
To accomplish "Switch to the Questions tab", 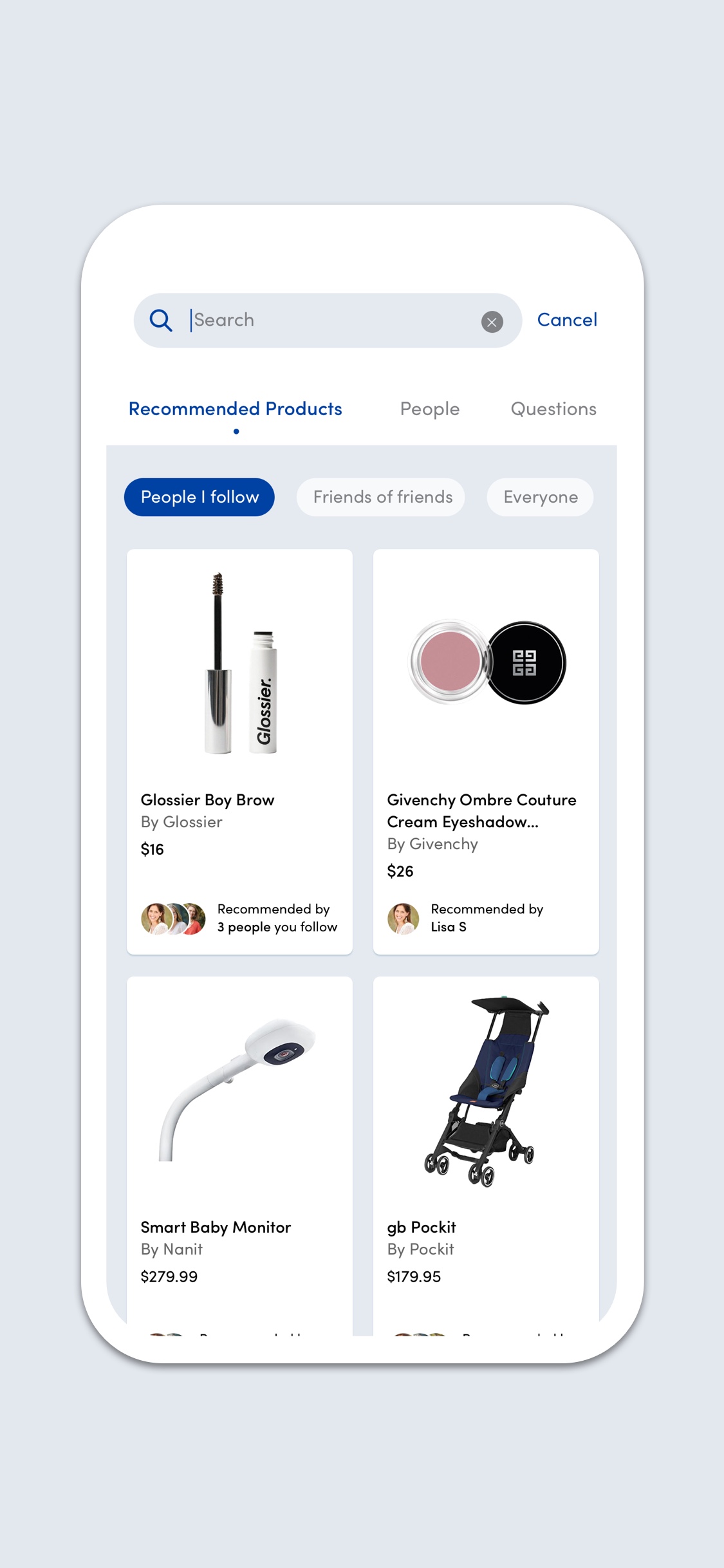I will click(553, 409).
